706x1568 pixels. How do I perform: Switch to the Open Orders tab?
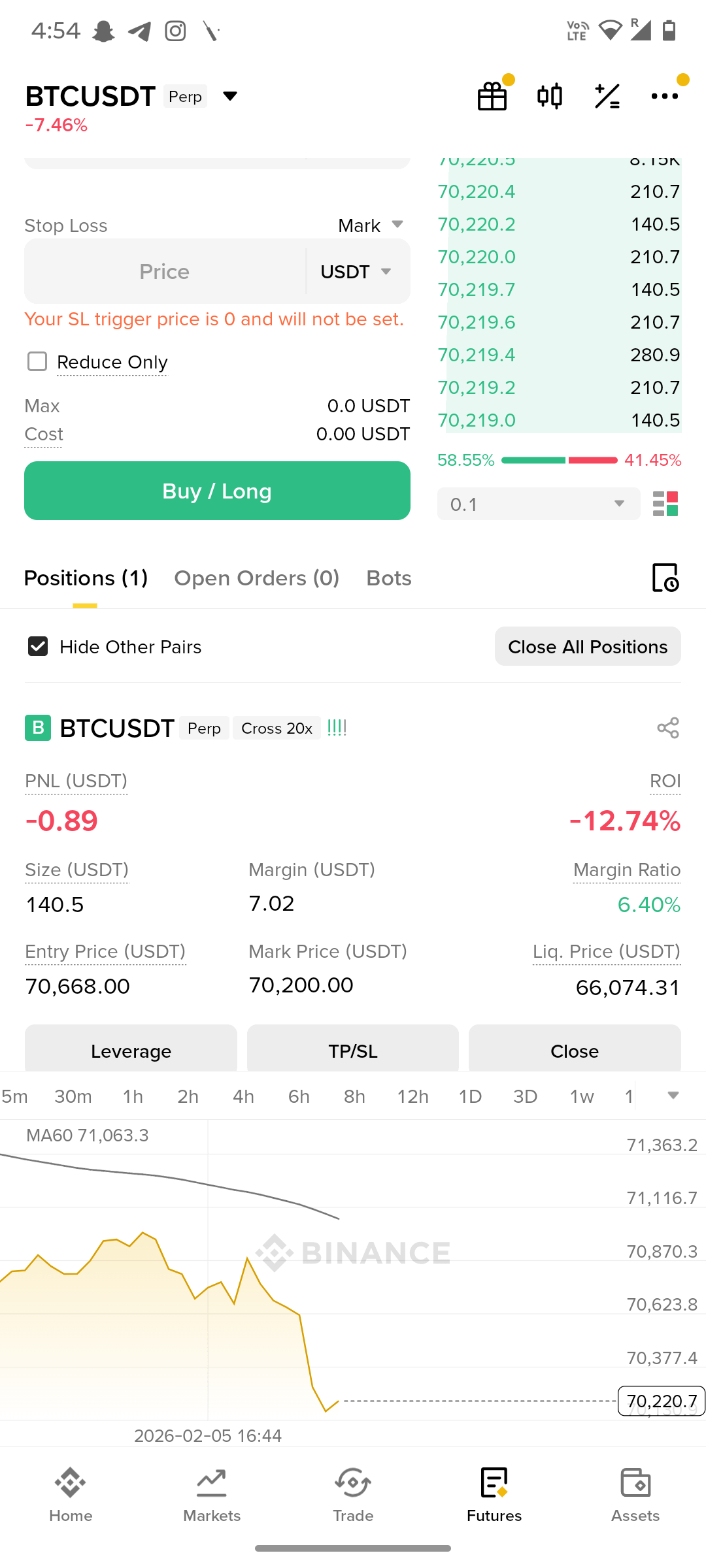256,578
